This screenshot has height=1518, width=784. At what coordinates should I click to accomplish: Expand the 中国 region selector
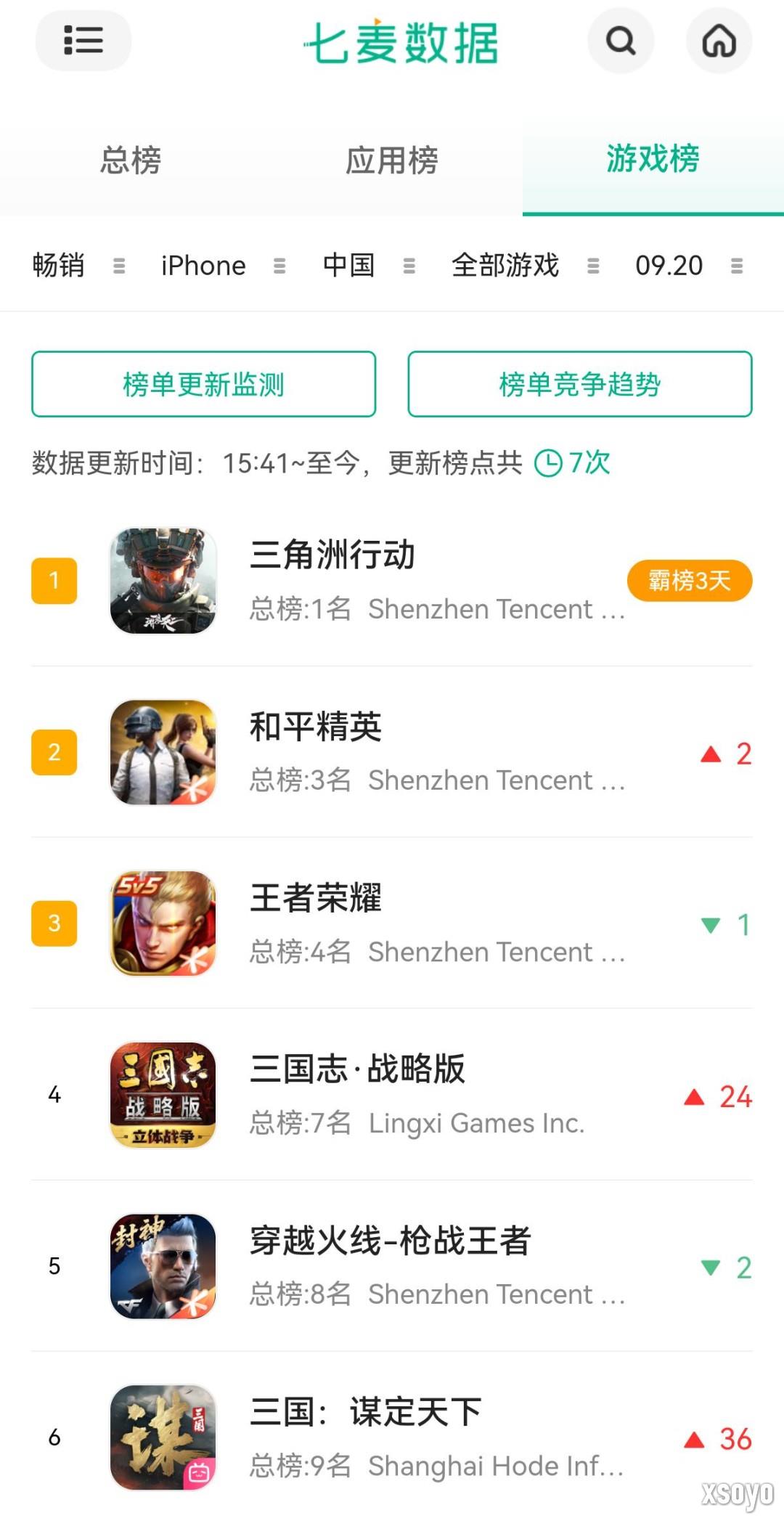pyautogui.click(x=348, y=265)
